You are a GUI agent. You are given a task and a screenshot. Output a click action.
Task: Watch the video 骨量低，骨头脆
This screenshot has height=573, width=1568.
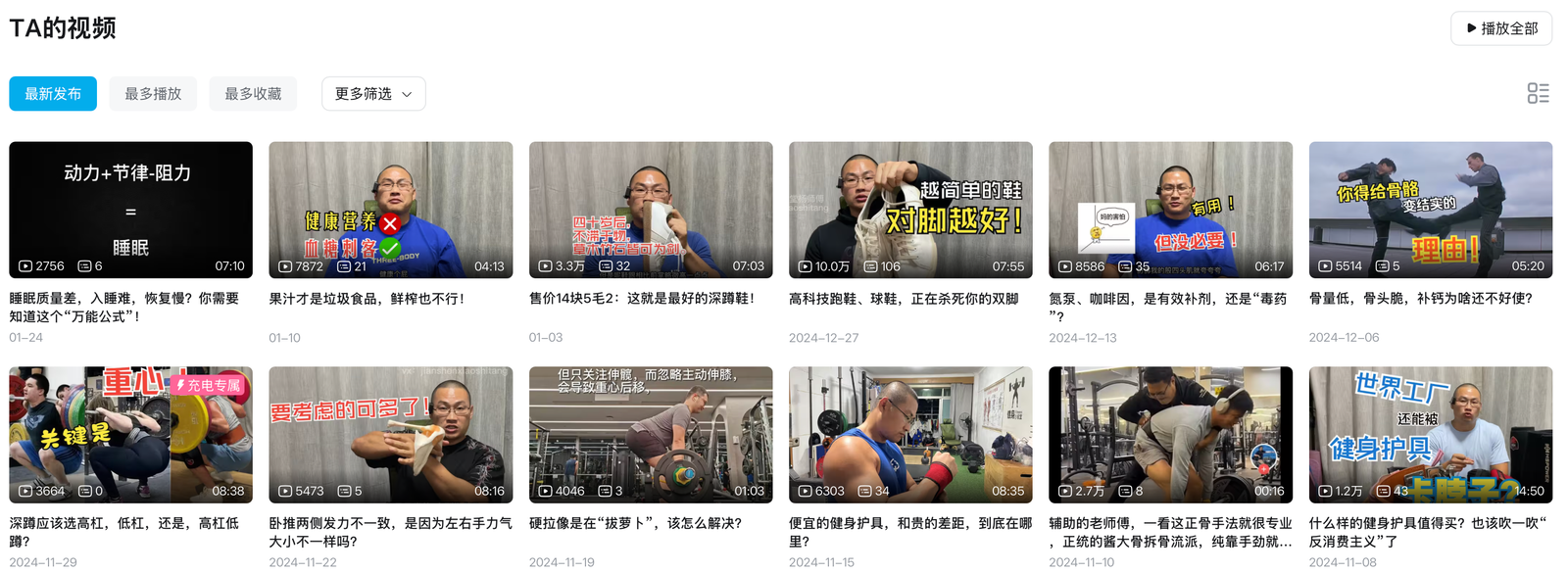pyautogui.click(x=1430, y=210)
